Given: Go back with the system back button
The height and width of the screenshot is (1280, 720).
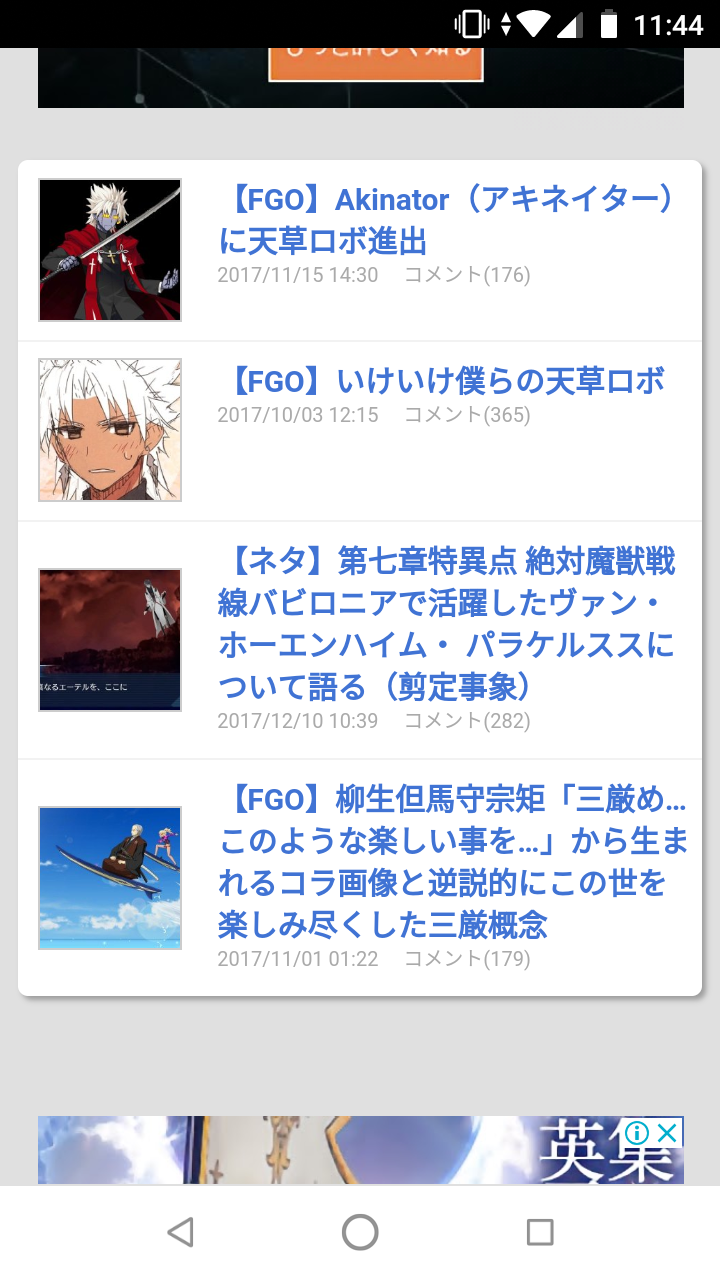Looking at the screenshot, I should pos(180,1232).
